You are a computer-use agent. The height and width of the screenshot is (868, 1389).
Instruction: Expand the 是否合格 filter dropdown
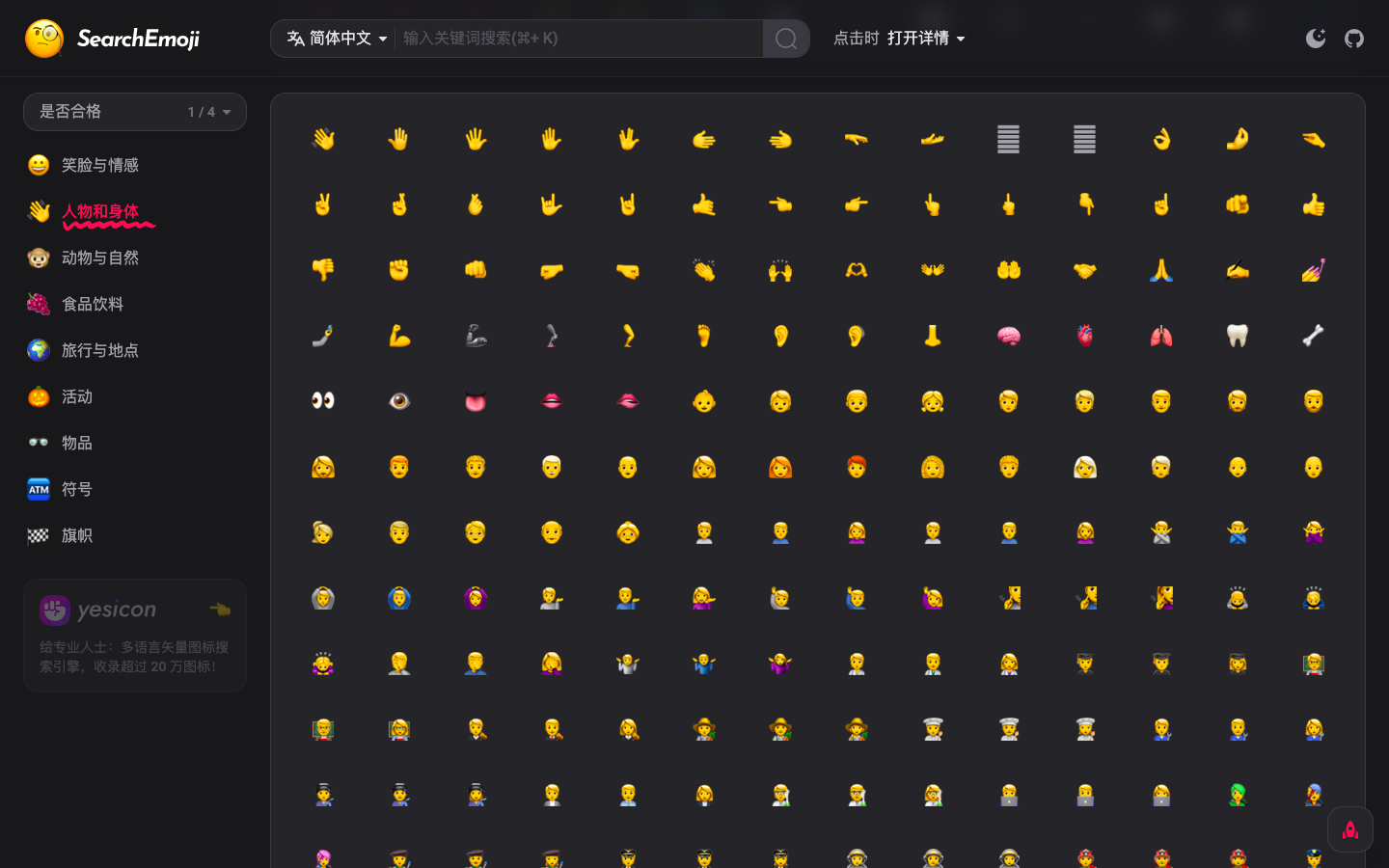click(x=135, y=112)
